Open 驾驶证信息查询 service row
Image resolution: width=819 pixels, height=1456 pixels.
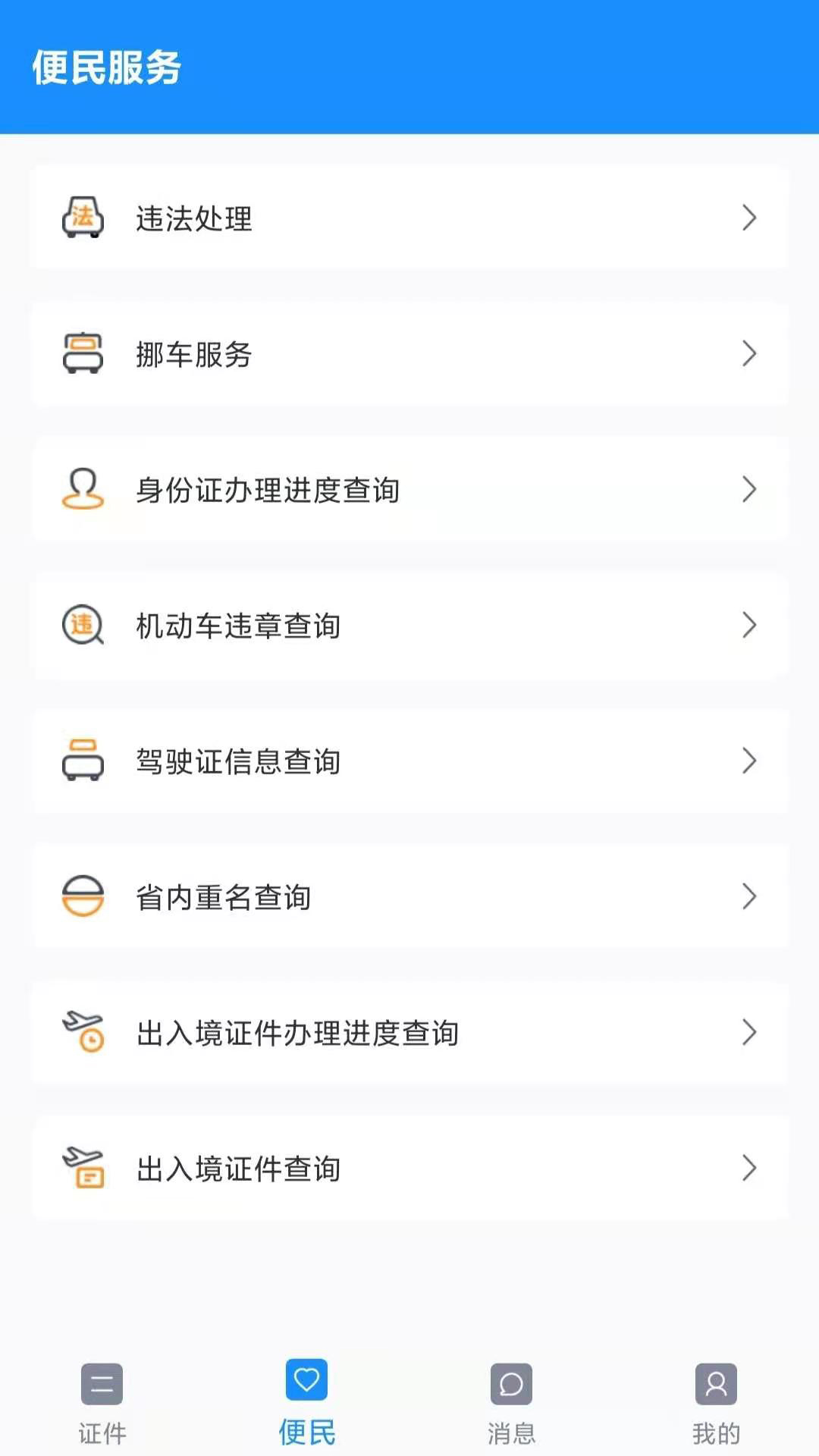pyautogui.click(x=409, y=761)
